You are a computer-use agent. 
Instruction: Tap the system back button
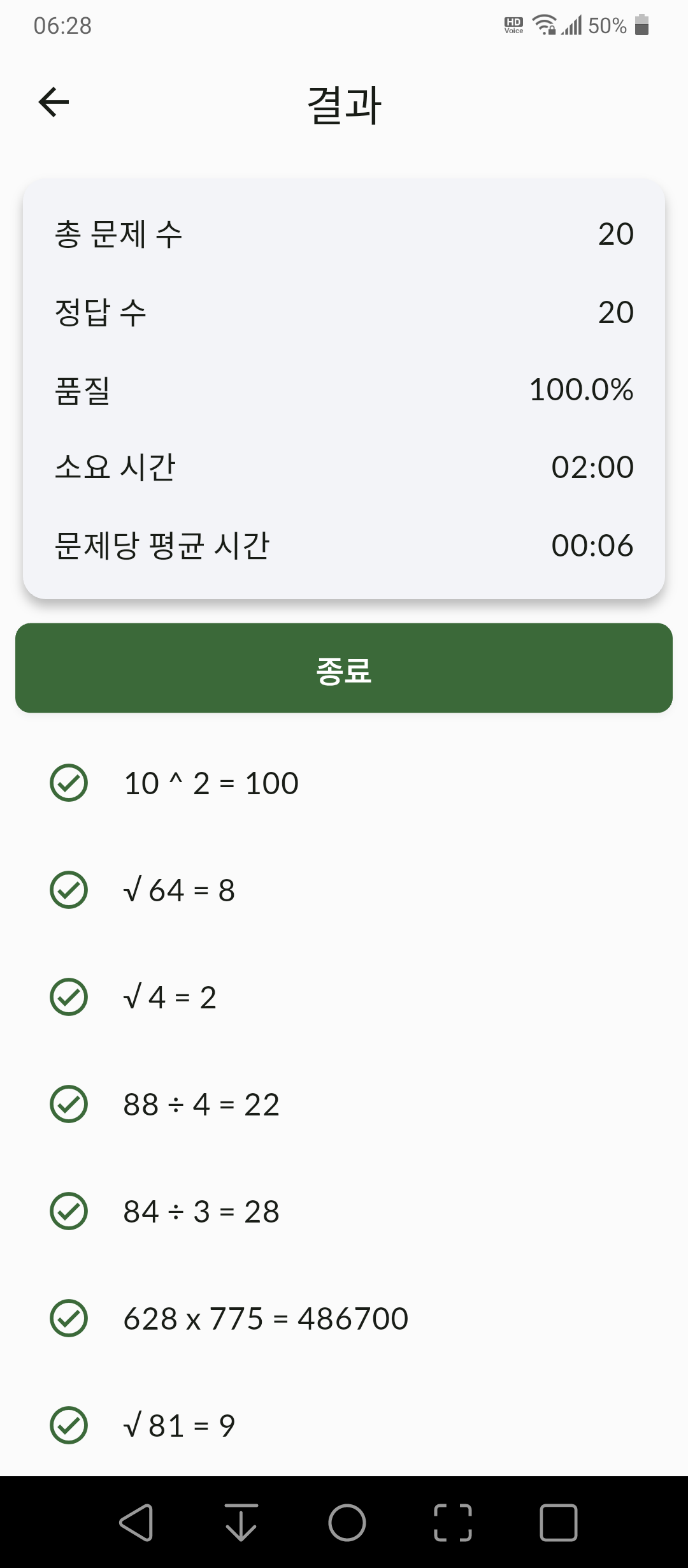tap(136, 1523)
